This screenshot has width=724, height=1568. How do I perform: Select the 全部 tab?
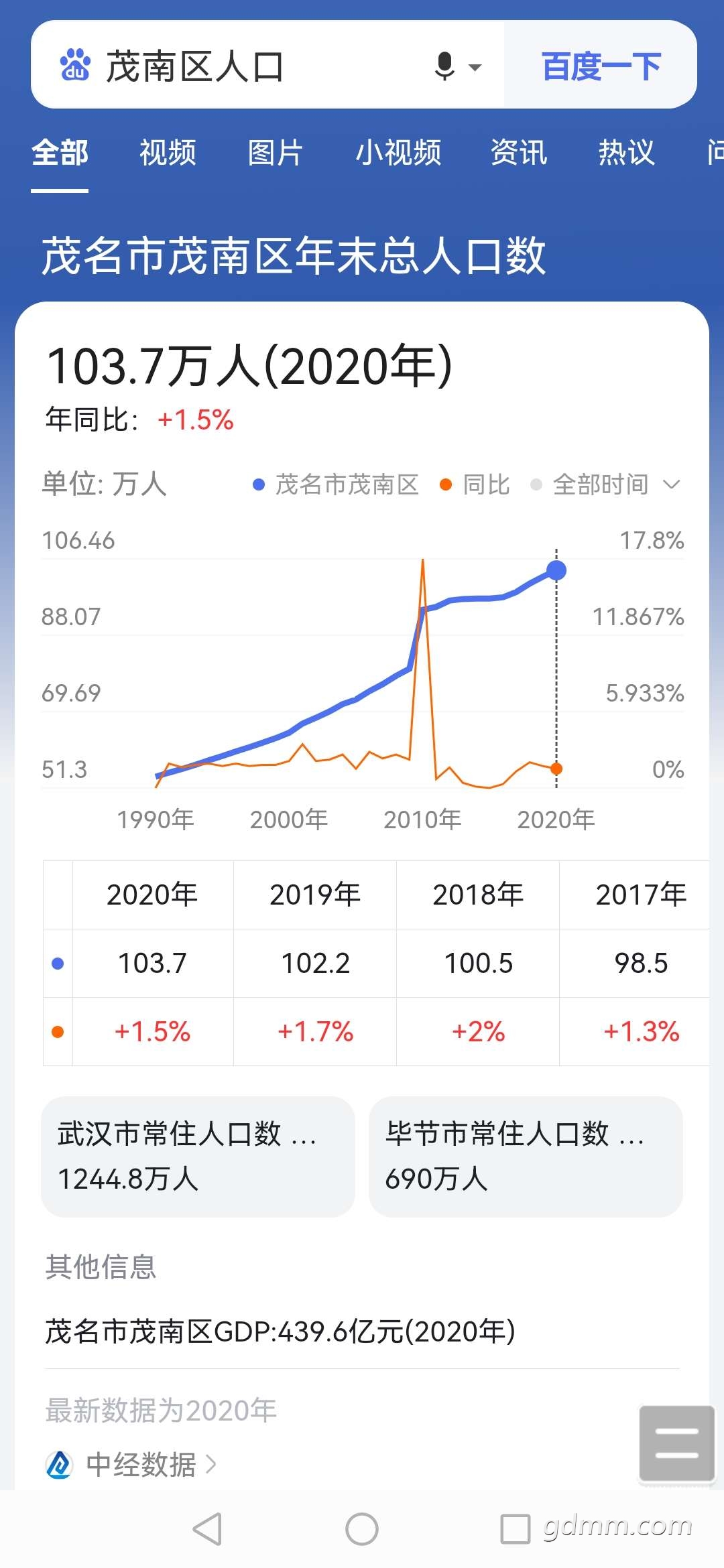point(60,153)
